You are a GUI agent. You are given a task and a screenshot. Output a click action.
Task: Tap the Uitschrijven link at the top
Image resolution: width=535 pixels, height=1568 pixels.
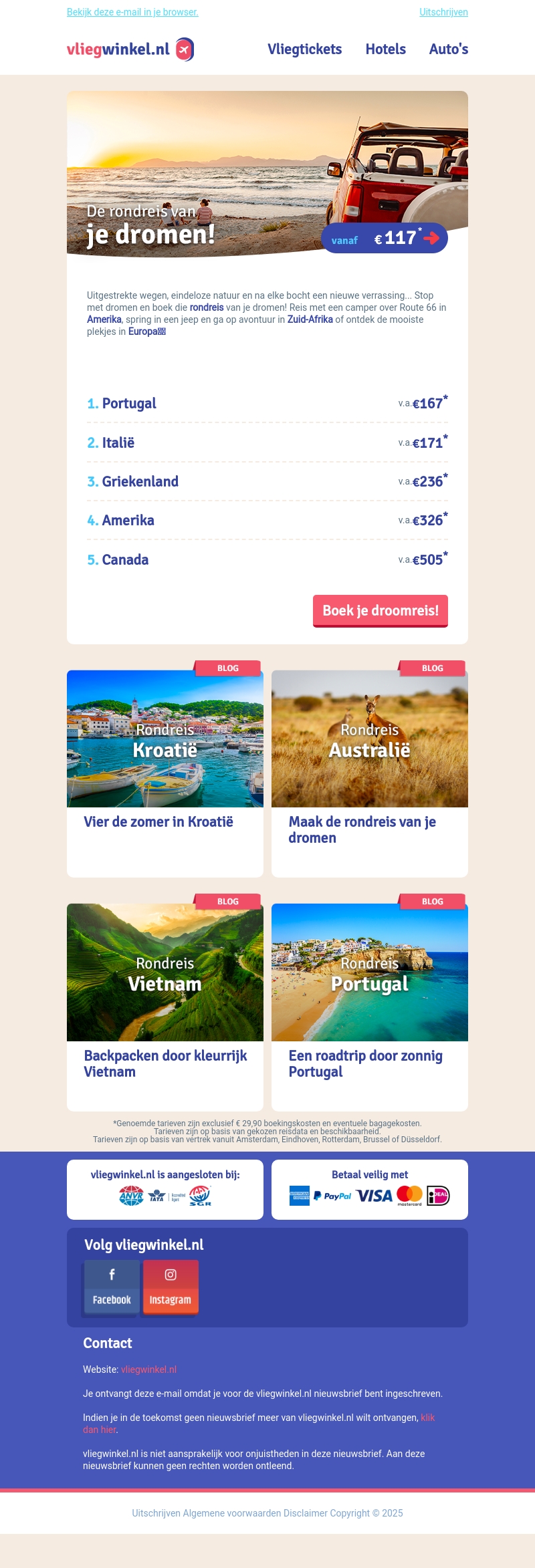point(443,12)
